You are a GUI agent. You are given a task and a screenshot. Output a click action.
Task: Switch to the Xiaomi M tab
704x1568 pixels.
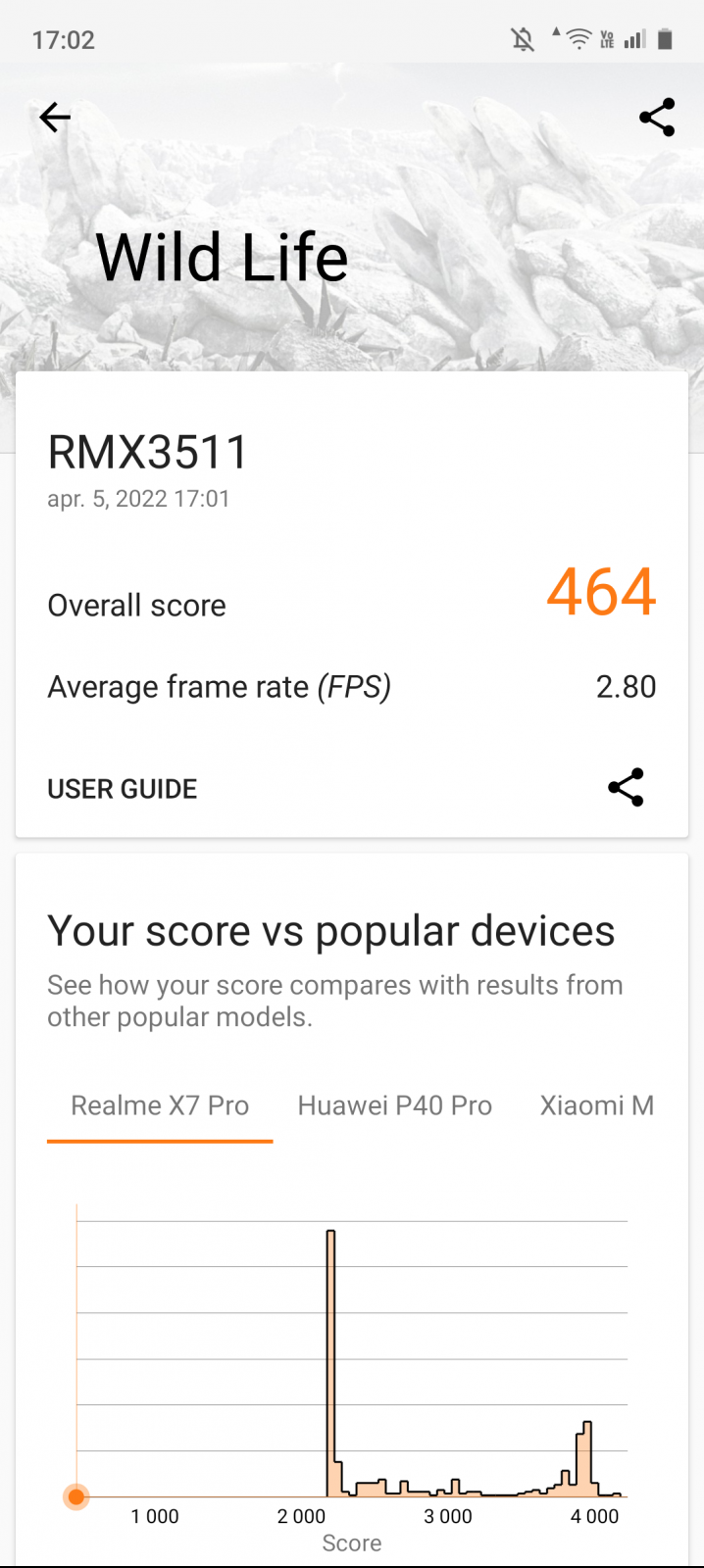click(x=597, y=1105)
